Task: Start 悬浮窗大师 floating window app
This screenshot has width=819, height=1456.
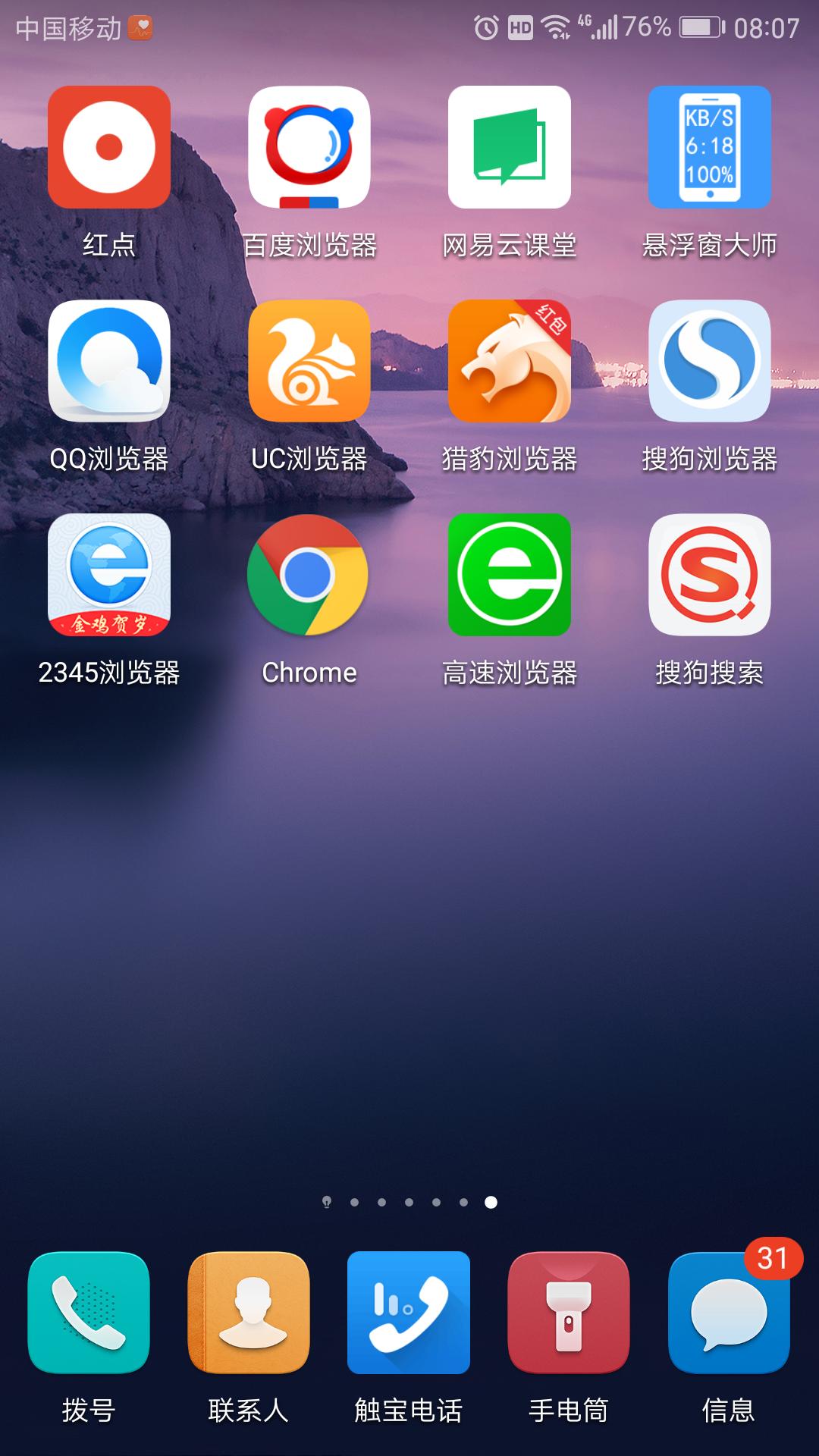Action: [709, 148]
